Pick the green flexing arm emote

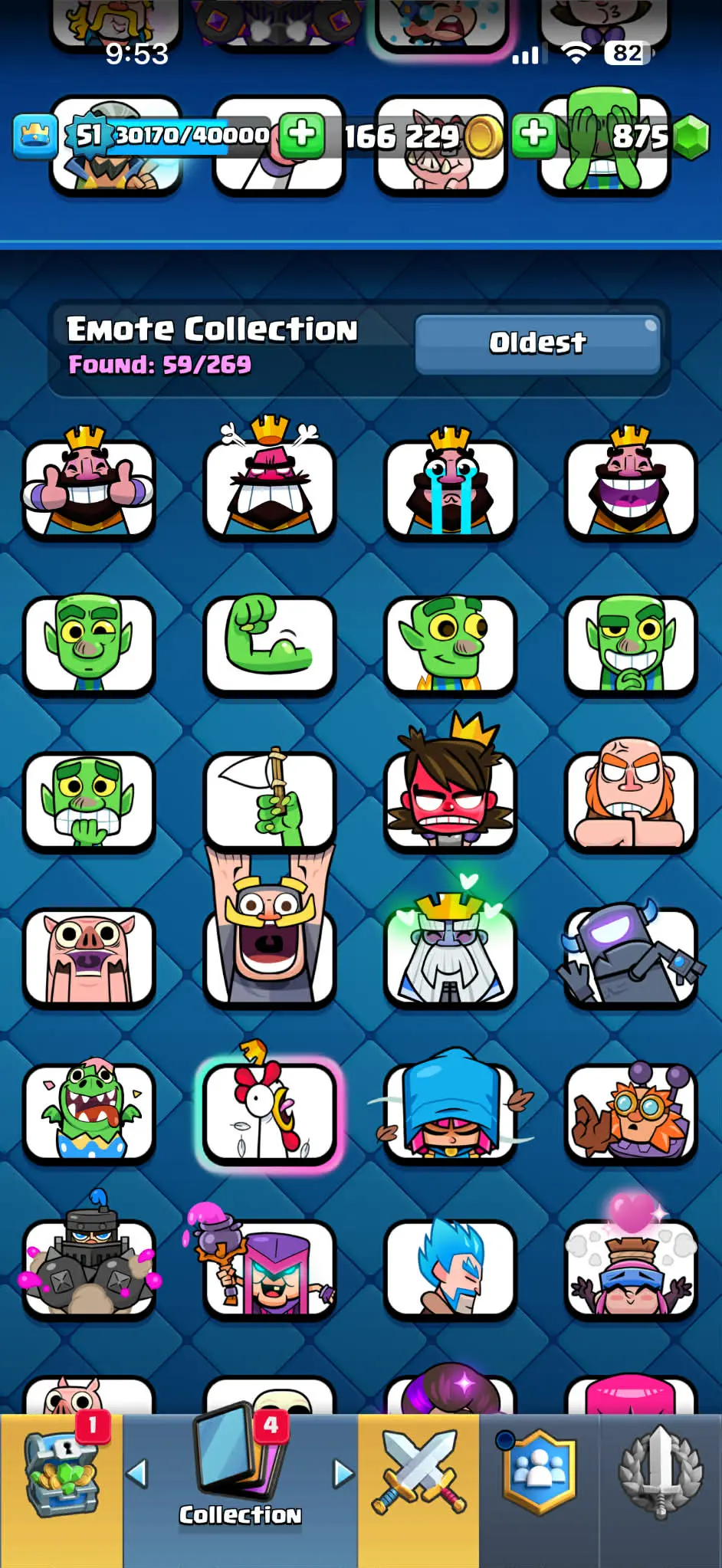[x=269, y=644]
